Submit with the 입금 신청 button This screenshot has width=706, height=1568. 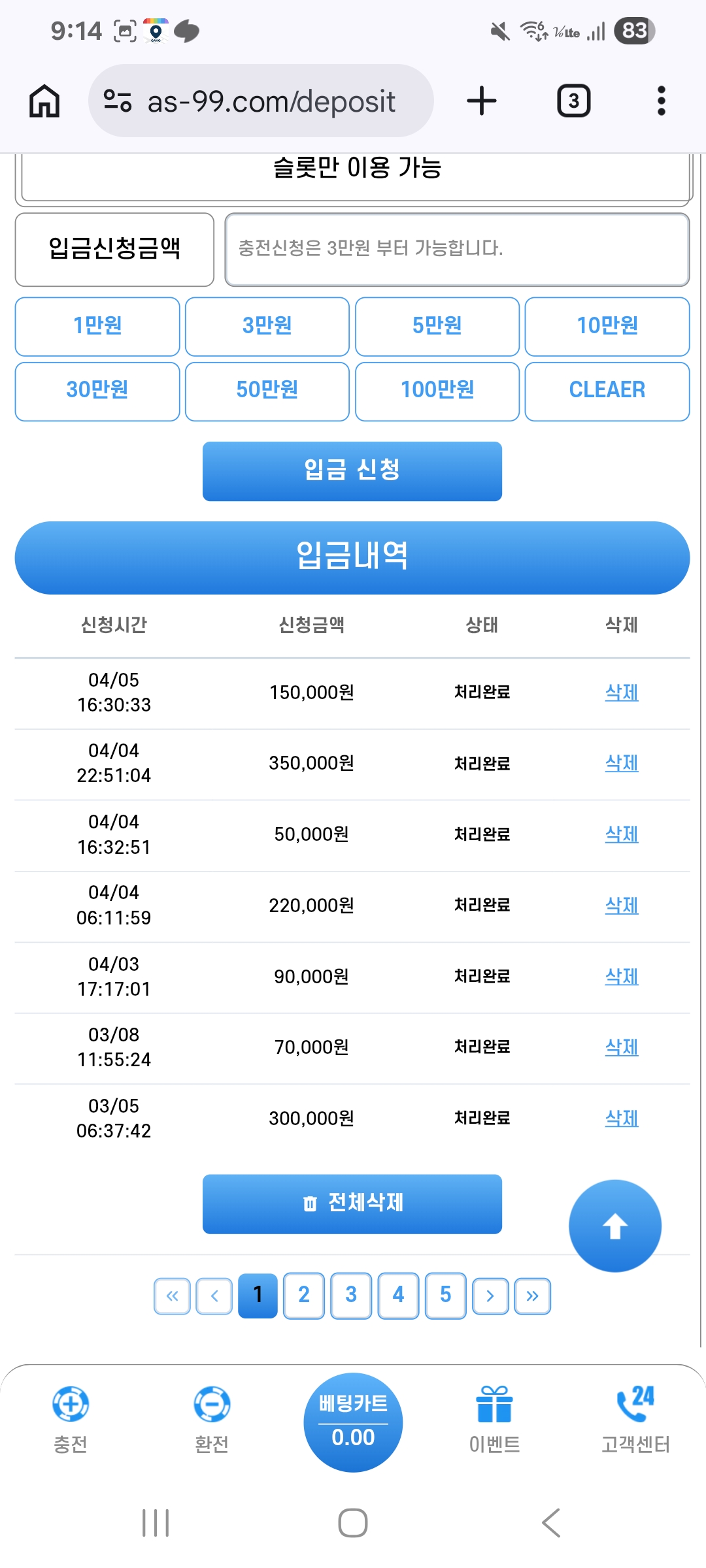(x=352, y=470)
